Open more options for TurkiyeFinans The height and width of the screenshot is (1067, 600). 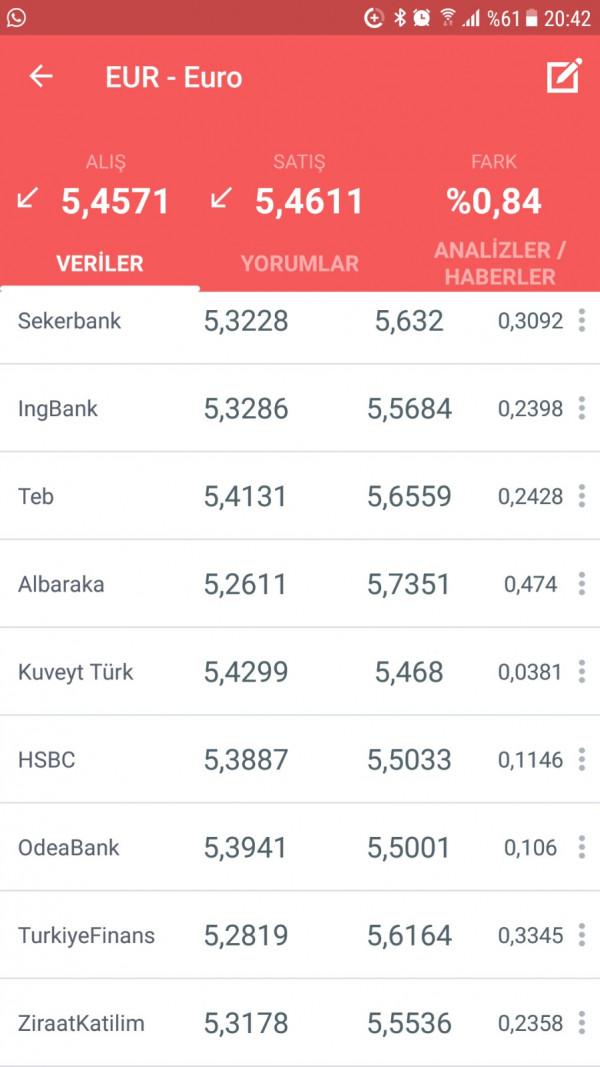click(582, 935)
